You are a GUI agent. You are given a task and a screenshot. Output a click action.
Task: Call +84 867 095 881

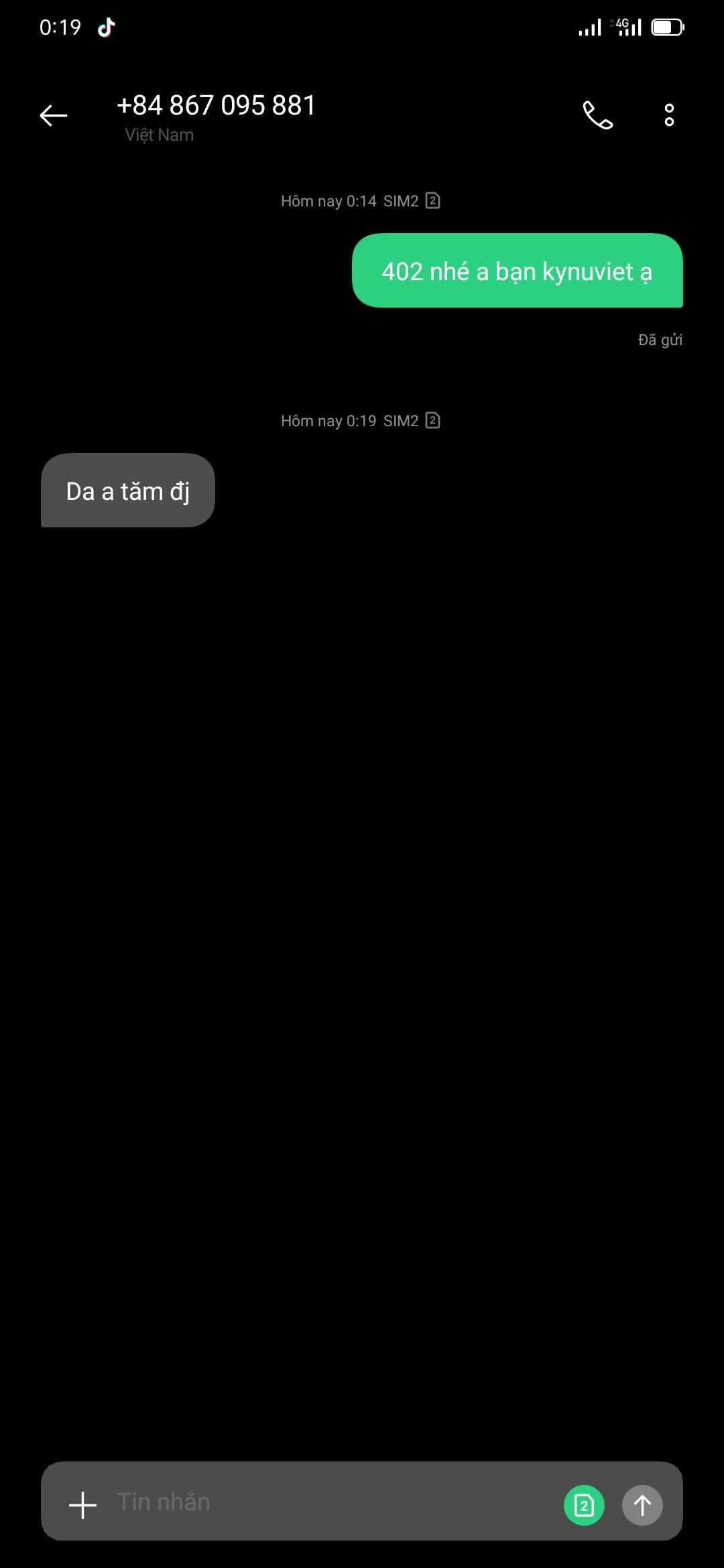(597, 115)
